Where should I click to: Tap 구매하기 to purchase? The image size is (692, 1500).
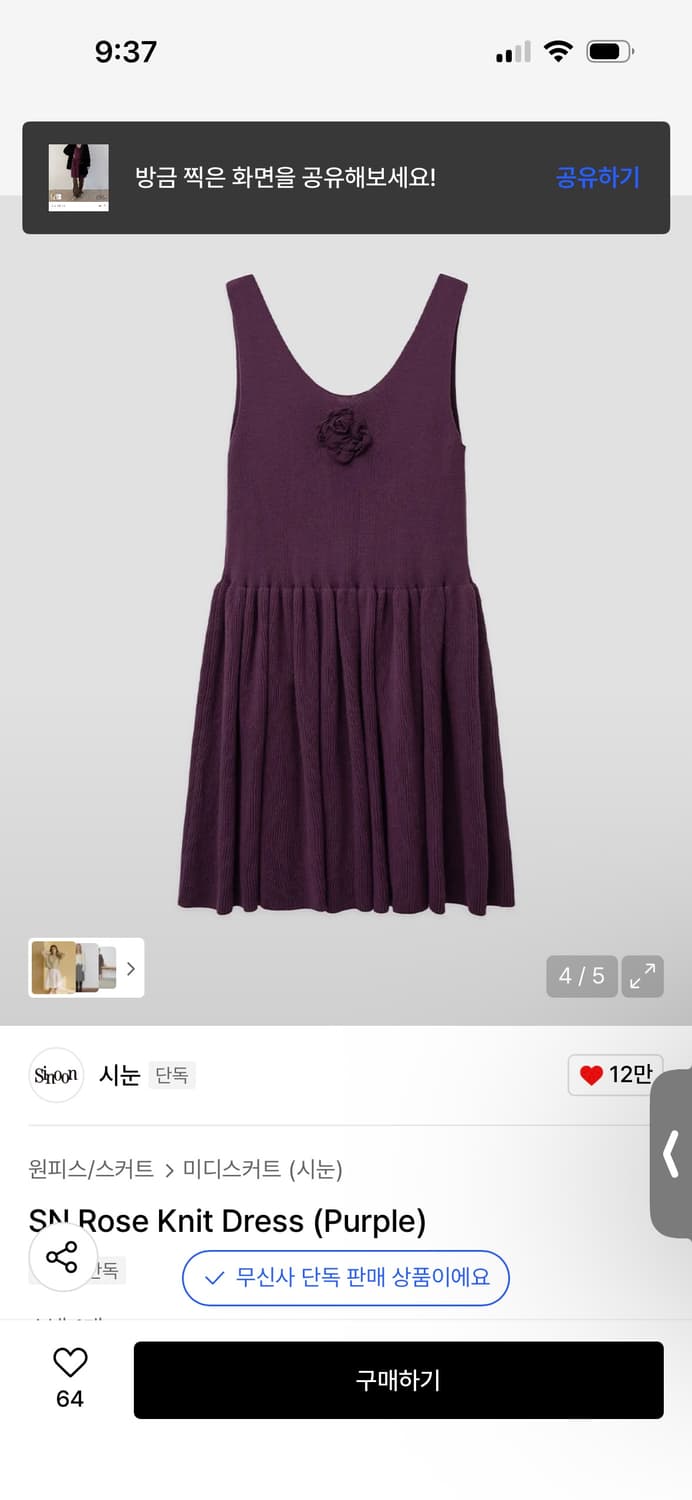[x=398, y=1380]
